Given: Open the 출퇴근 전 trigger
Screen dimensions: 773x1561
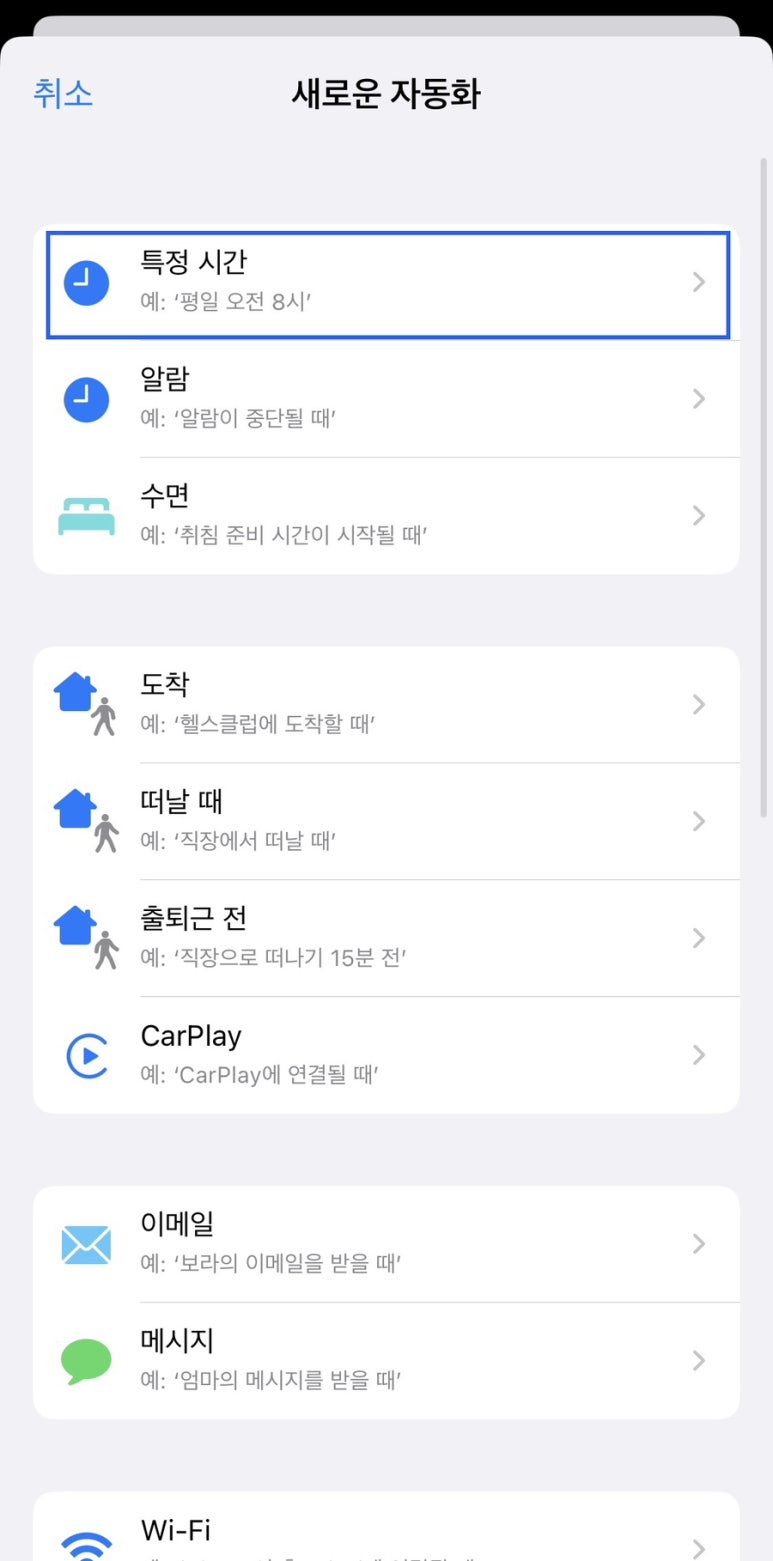Looking at the screenshot, I should coord(387,938).
